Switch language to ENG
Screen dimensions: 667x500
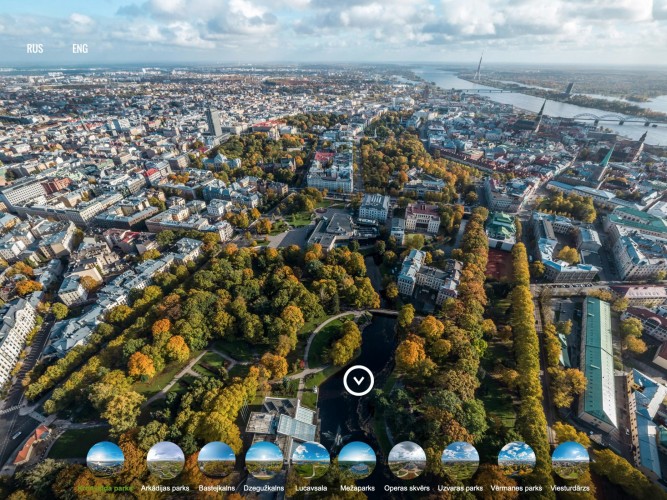(80, 48)
